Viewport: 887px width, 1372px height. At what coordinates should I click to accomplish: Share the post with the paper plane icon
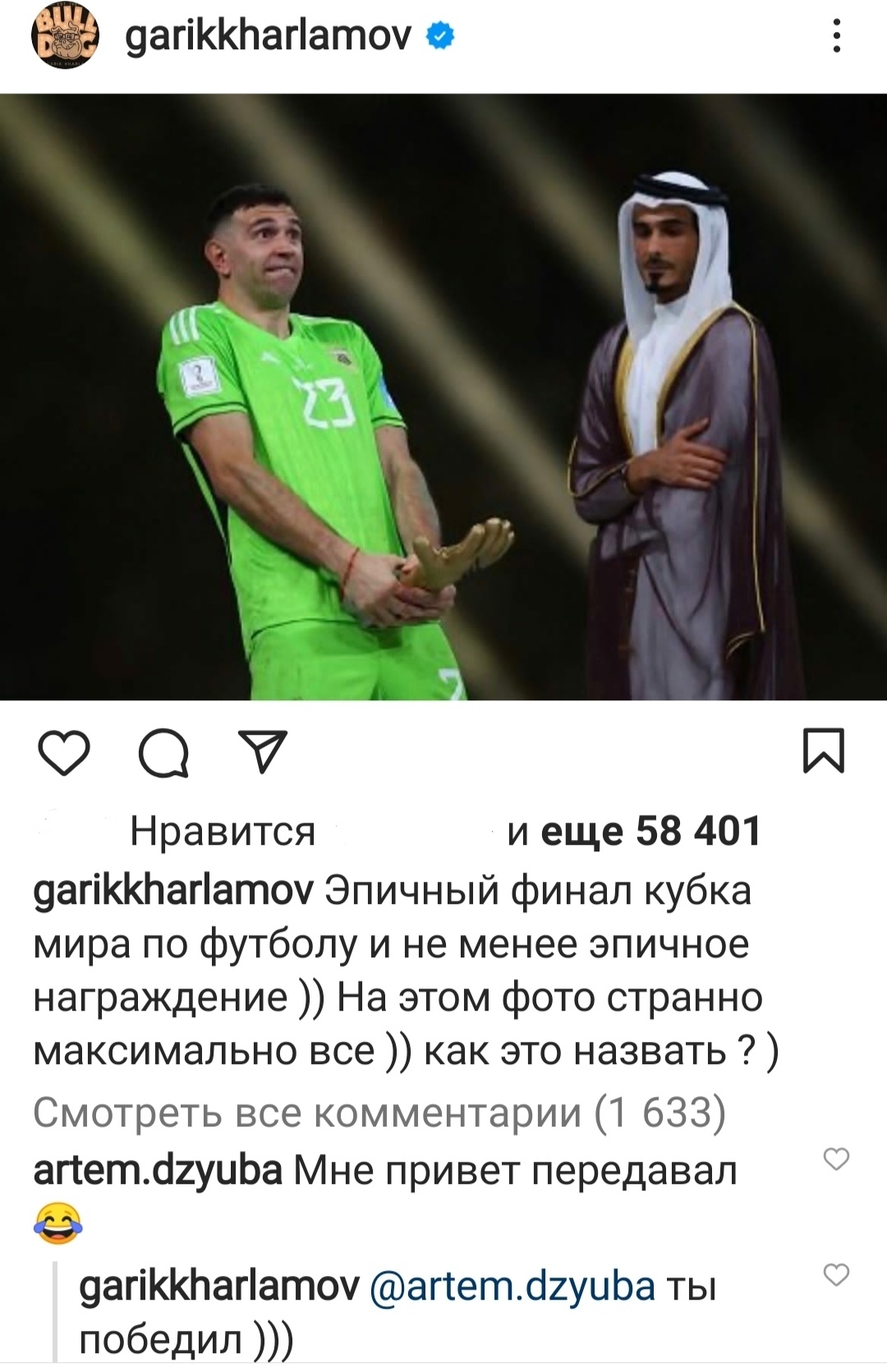point(261,751)
